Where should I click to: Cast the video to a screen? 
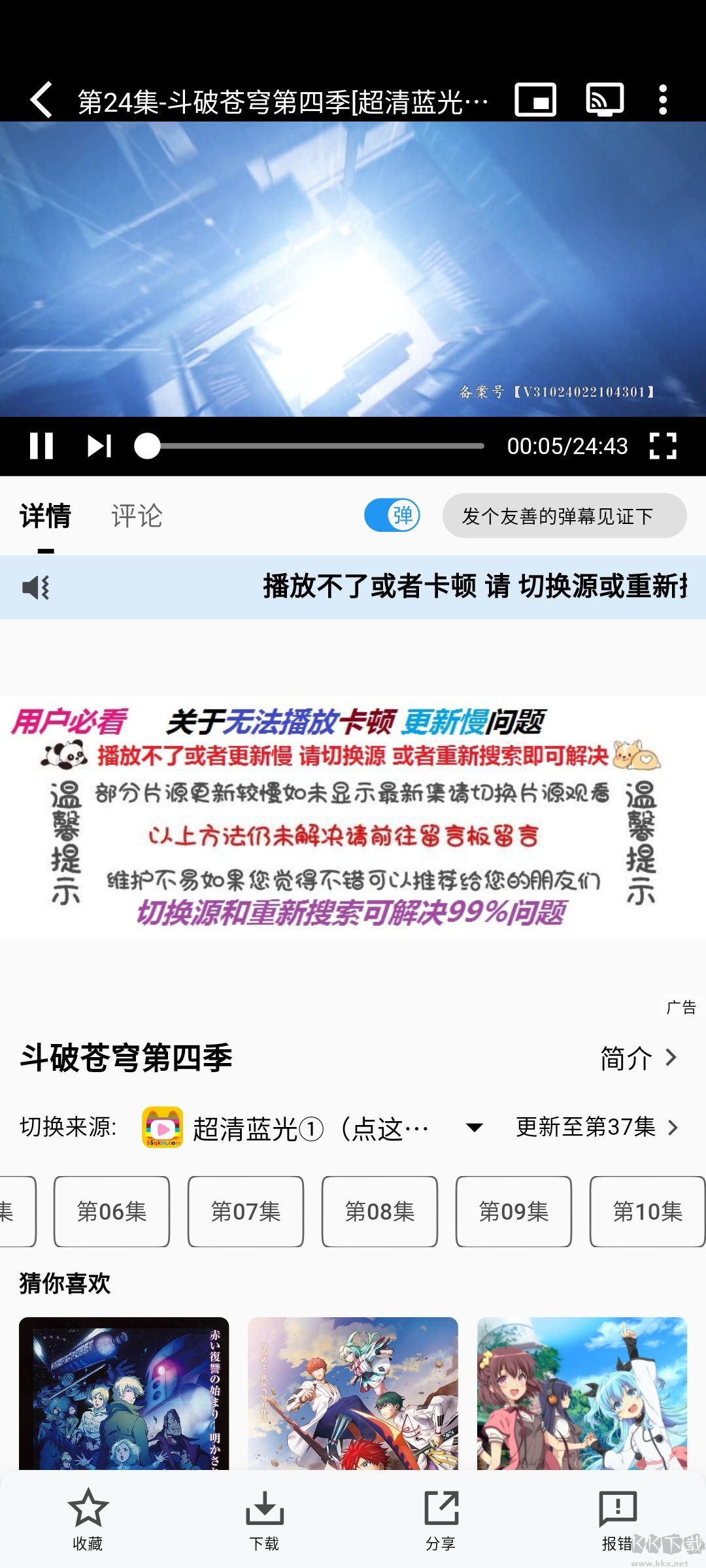(604, 100)
